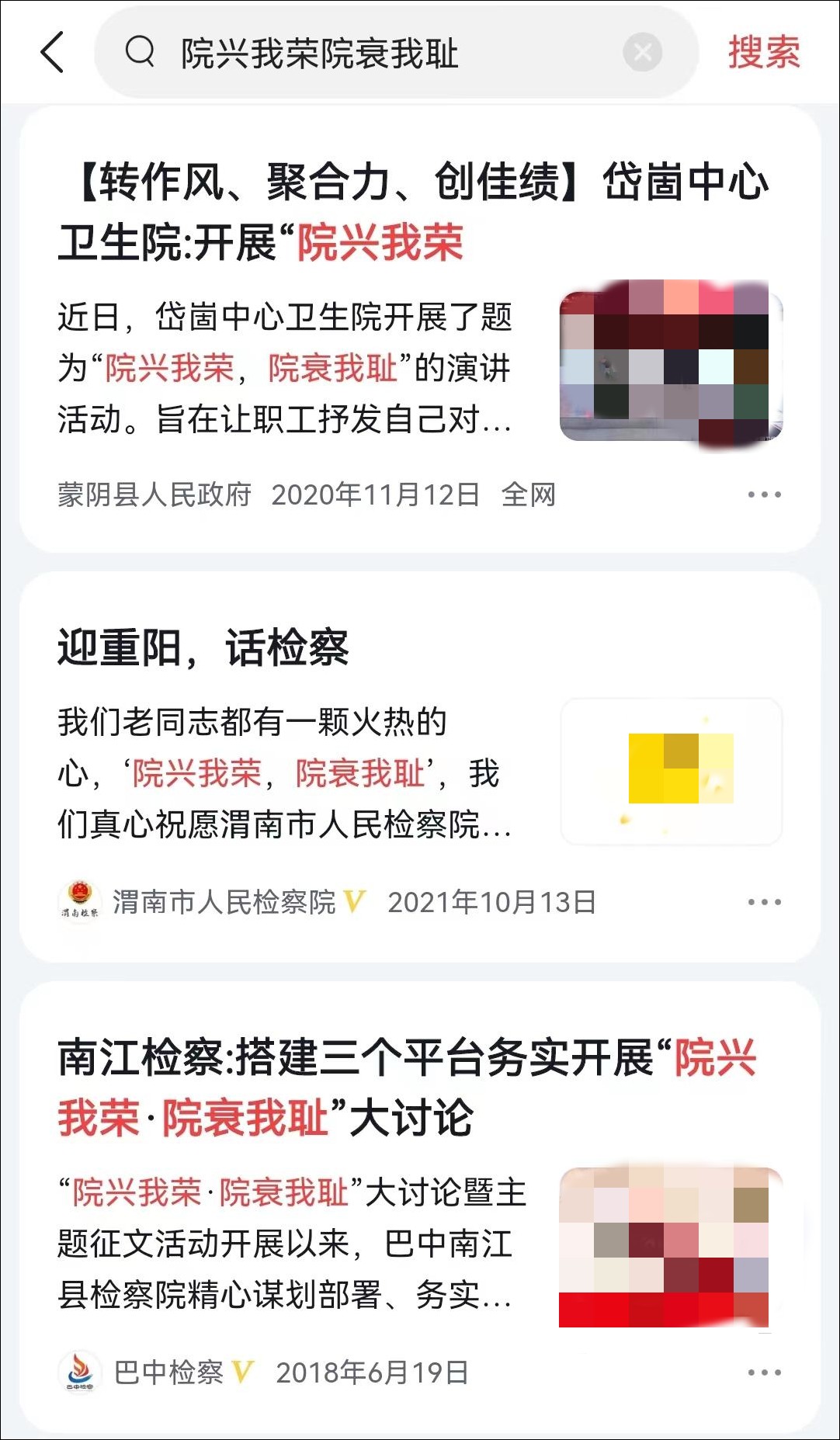View the 巴中检察 account profile
The width and height of the screenshot is (840, 1440).
pos(167,1372)
